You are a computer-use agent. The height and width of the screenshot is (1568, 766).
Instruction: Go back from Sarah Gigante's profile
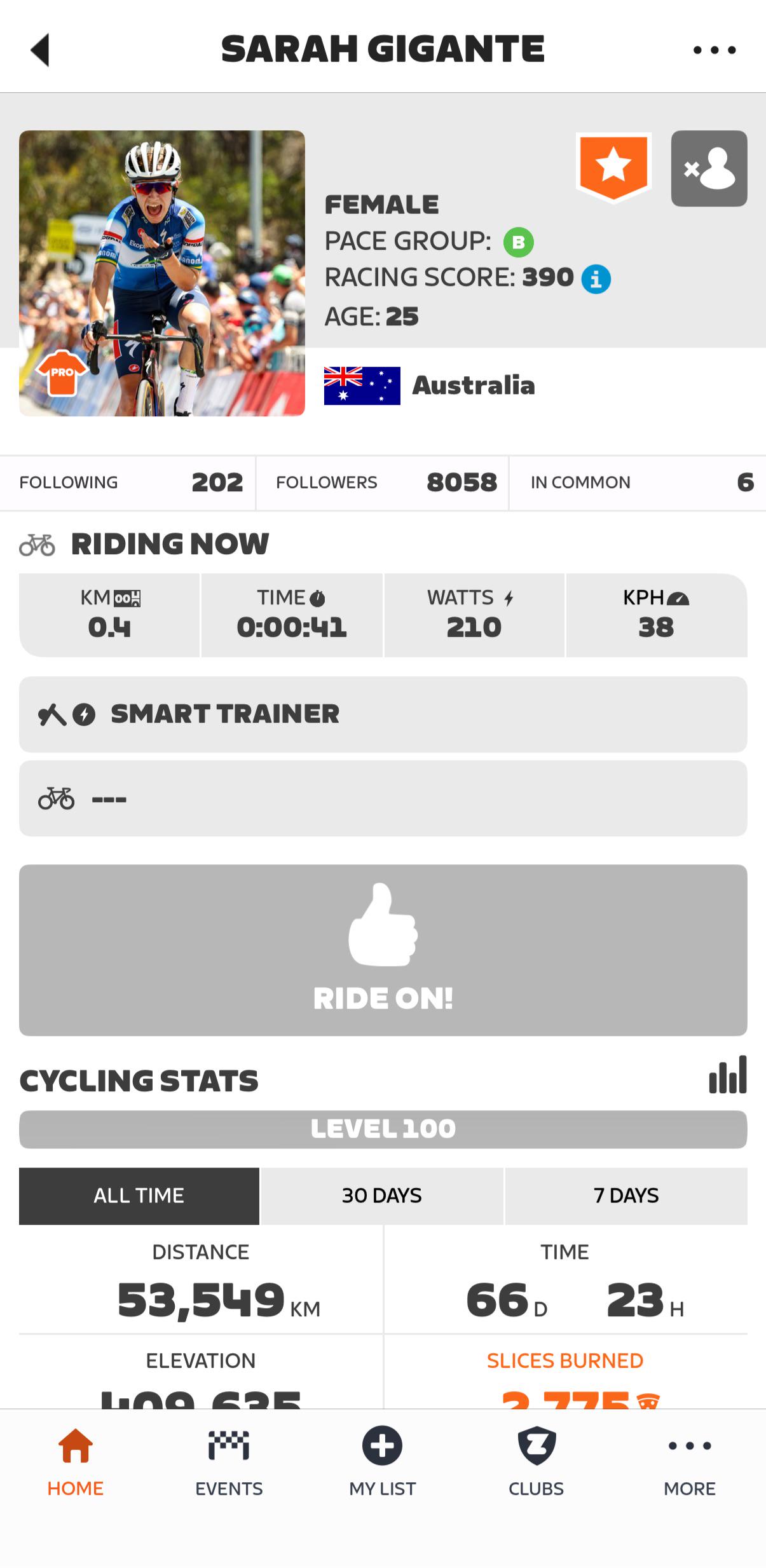40,50
